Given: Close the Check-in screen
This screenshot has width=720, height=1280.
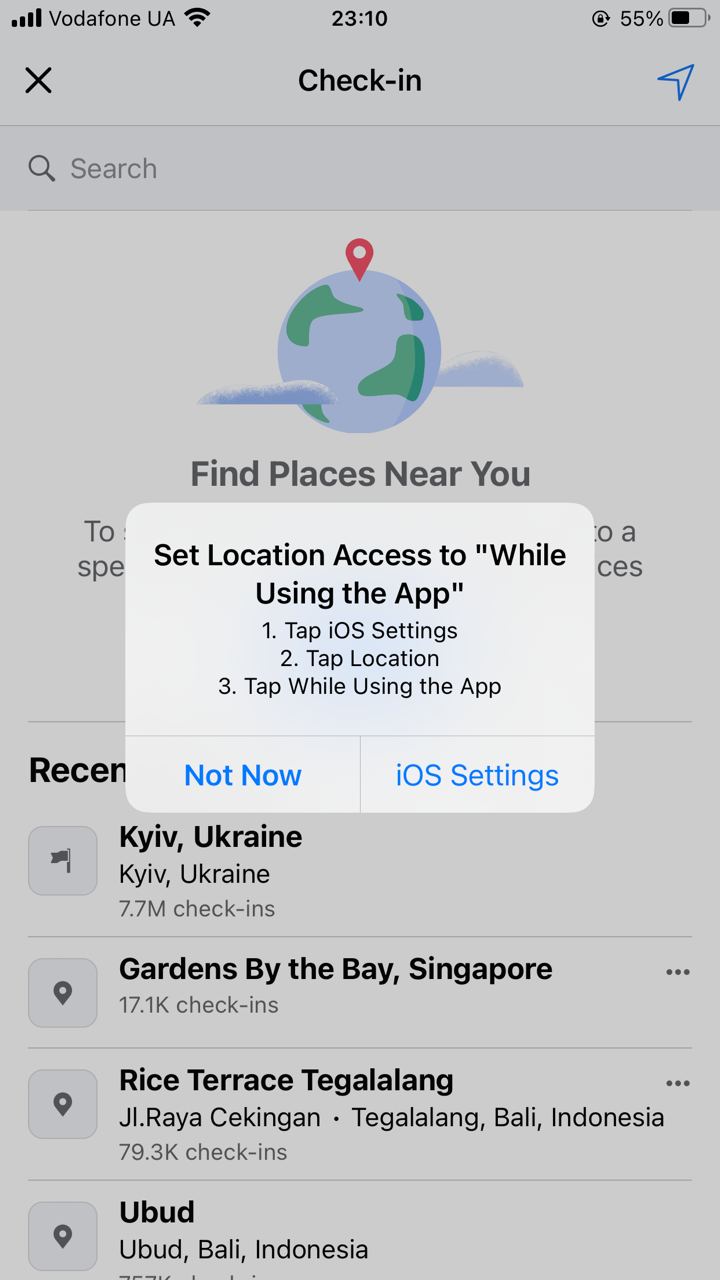Looking at the screenshot, I should (38, 80).
